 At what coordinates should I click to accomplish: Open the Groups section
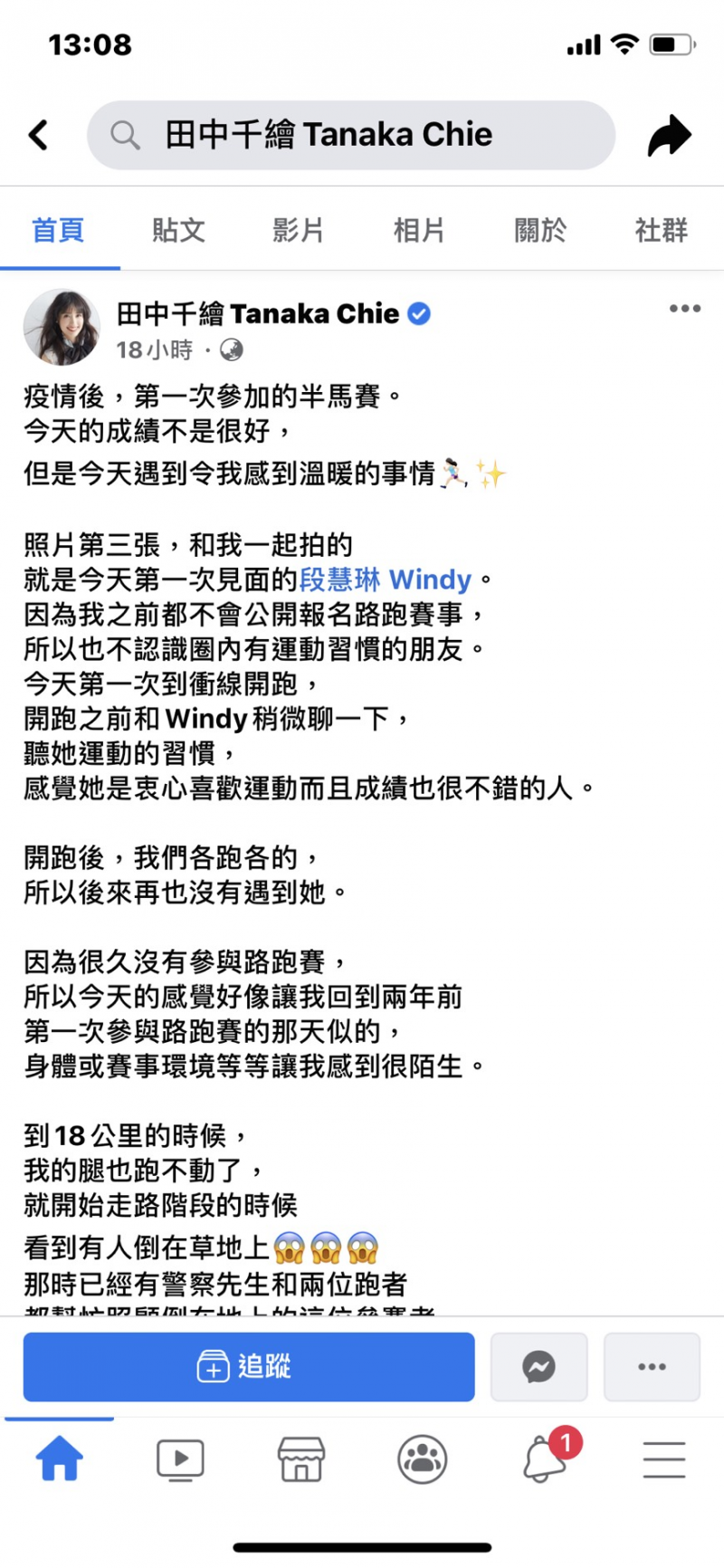pos(422,1459)
